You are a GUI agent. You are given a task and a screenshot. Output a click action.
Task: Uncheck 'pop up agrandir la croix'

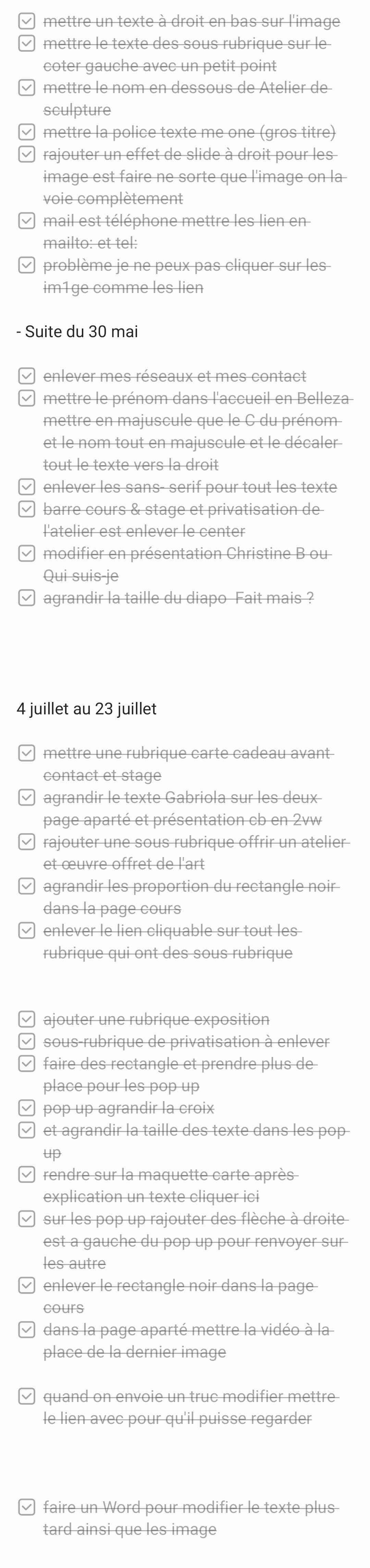[26, 1108]
